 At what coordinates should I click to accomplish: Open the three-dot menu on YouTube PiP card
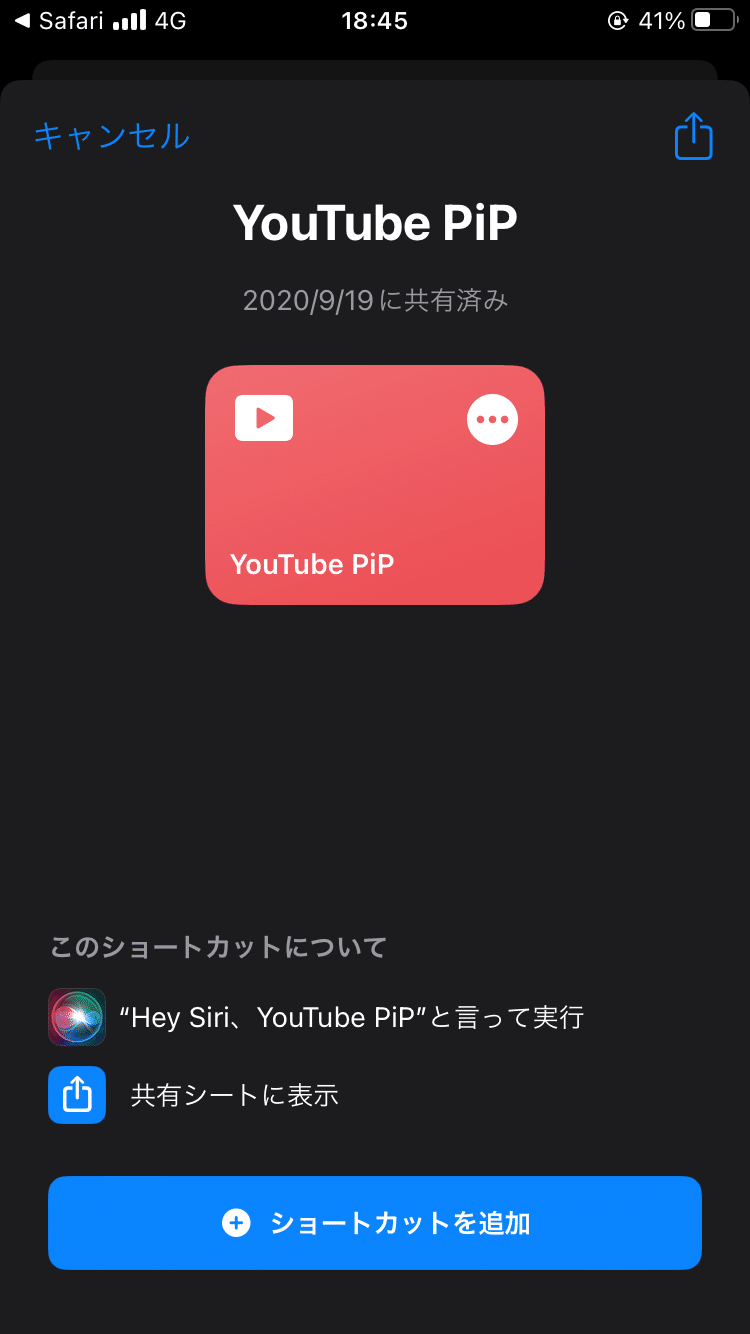493,419
